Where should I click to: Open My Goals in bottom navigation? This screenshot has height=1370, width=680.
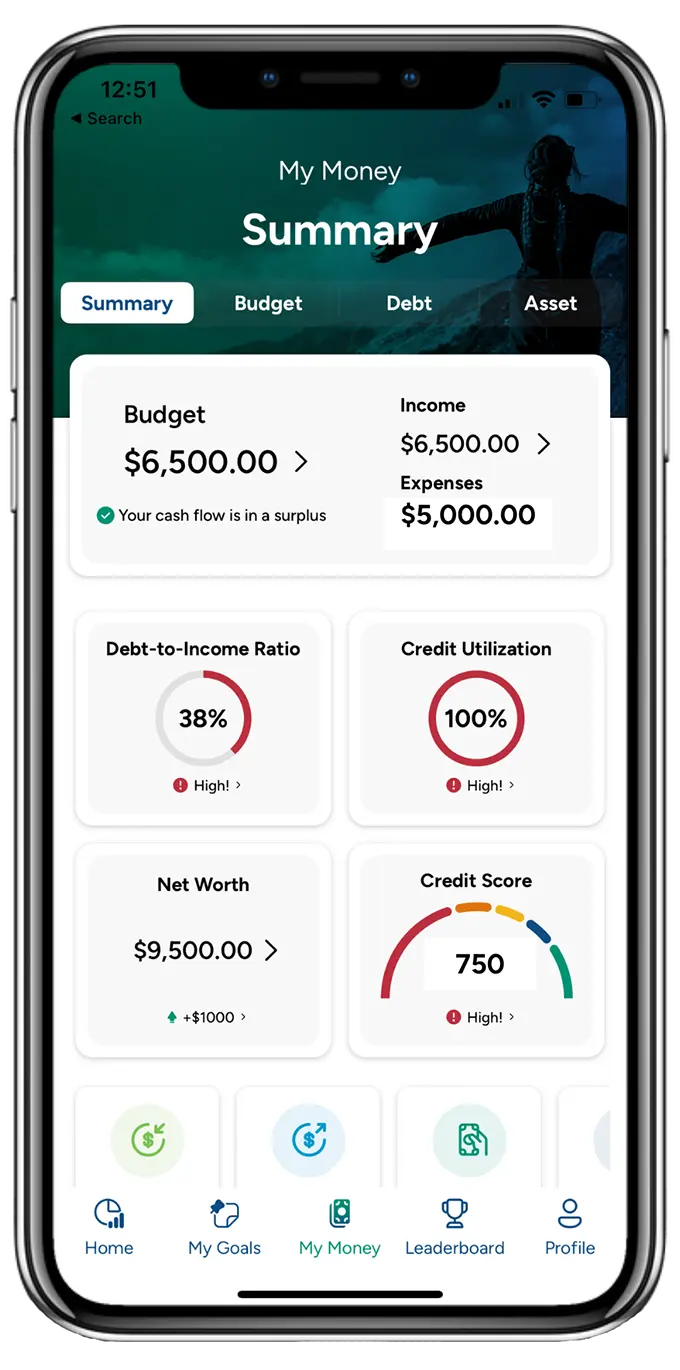tap(224, 1228)
